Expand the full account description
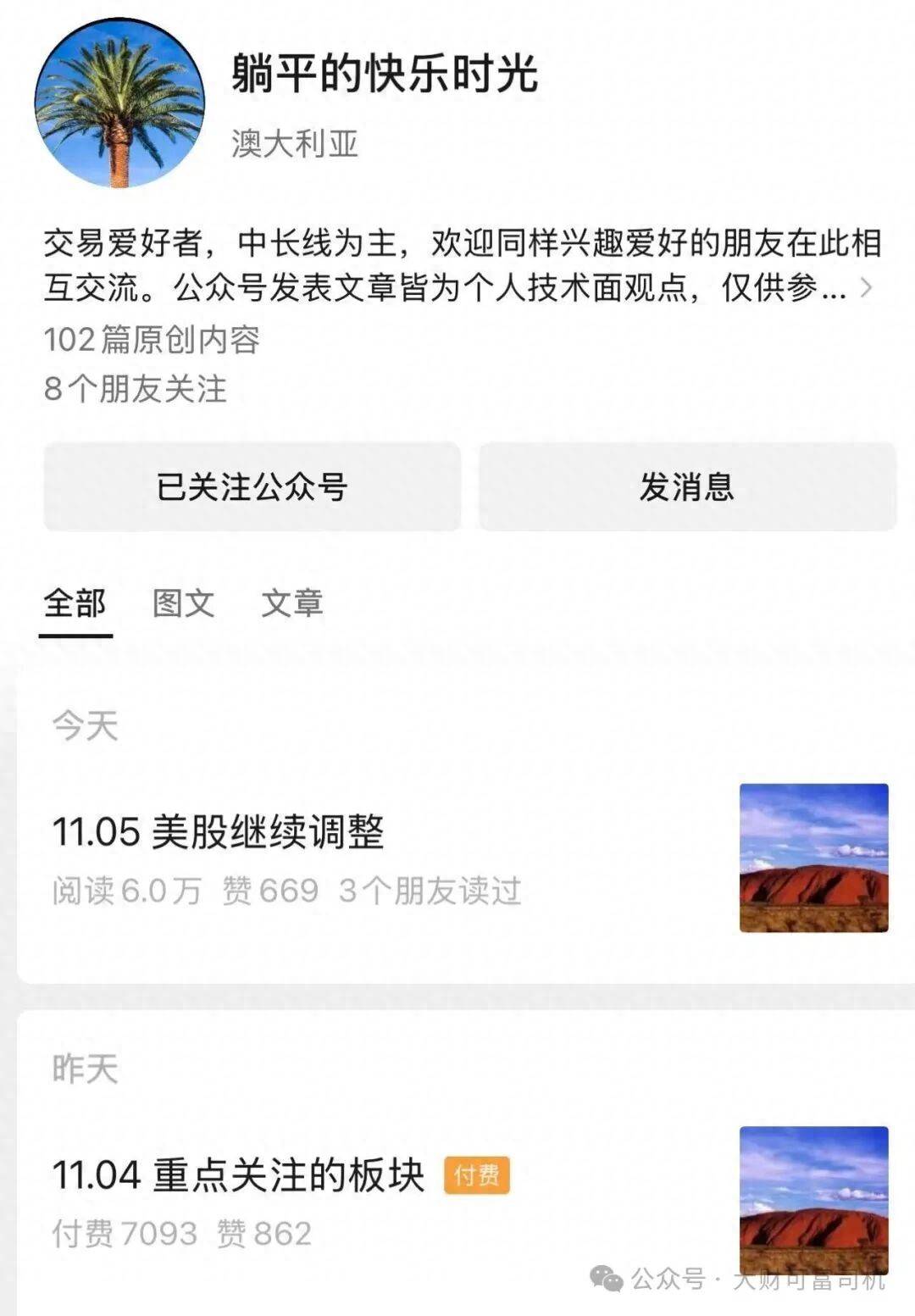Image resolution: width=915 pixels, height=1316 pixels. click(x=865, y=289)
